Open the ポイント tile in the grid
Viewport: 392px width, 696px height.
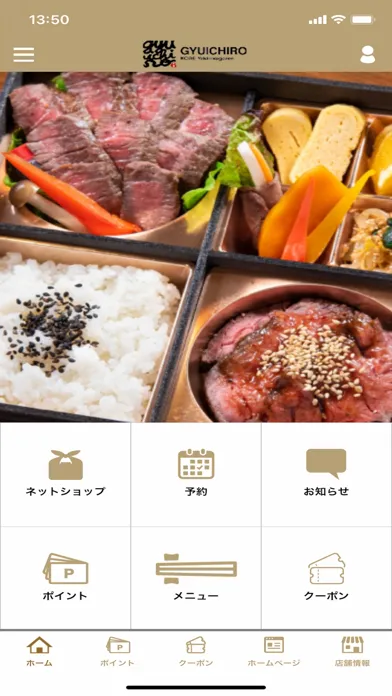tap(65, 578)
